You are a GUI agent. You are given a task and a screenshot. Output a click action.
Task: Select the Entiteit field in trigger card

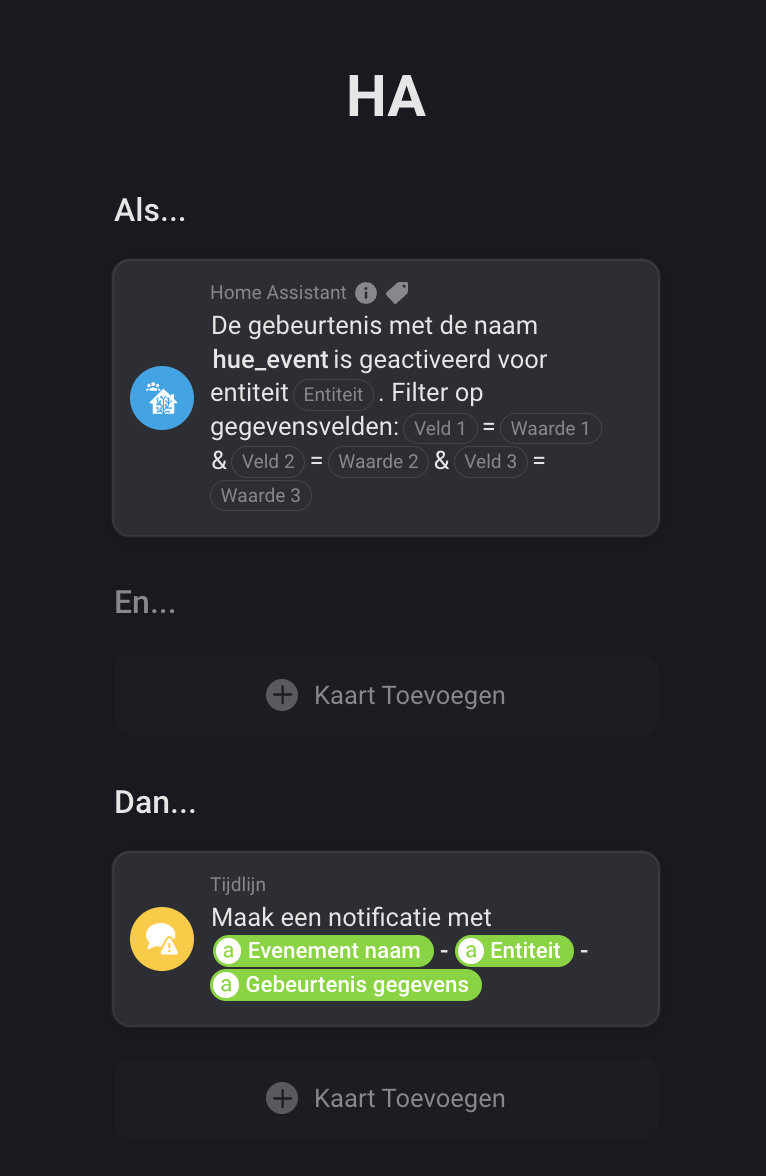[333, 394]
